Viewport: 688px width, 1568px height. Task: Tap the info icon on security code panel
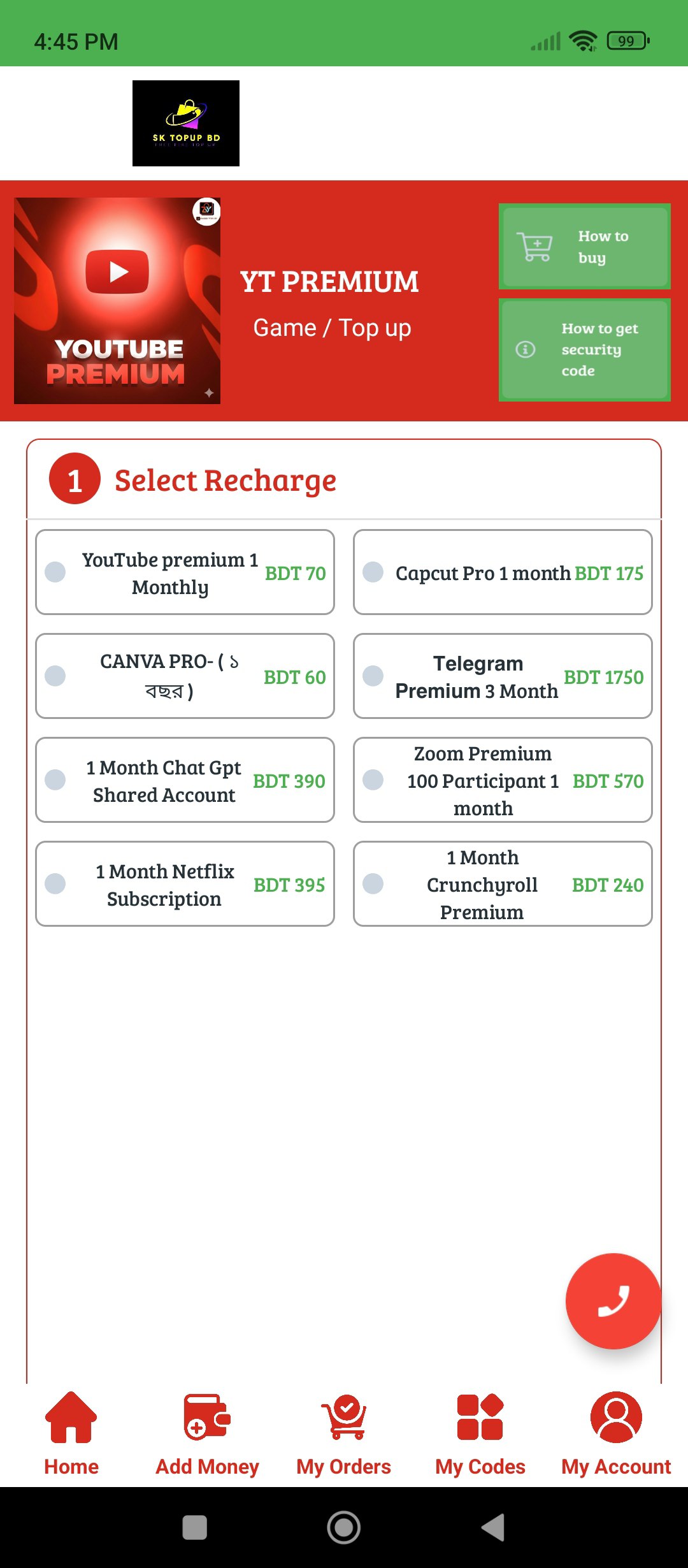[x=524, y=350]
